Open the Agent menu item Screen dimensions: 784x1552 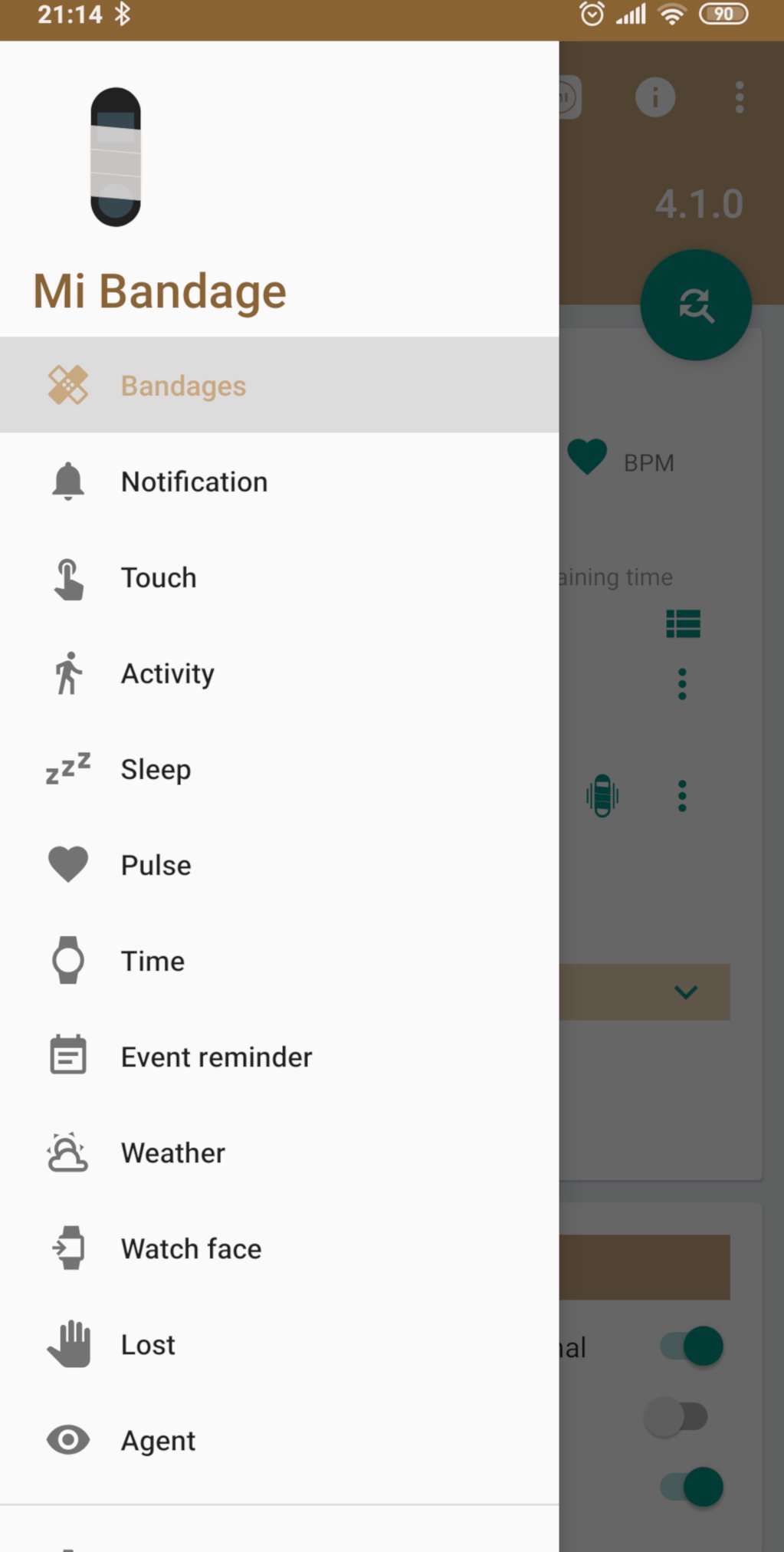(x=279, y=1440)
